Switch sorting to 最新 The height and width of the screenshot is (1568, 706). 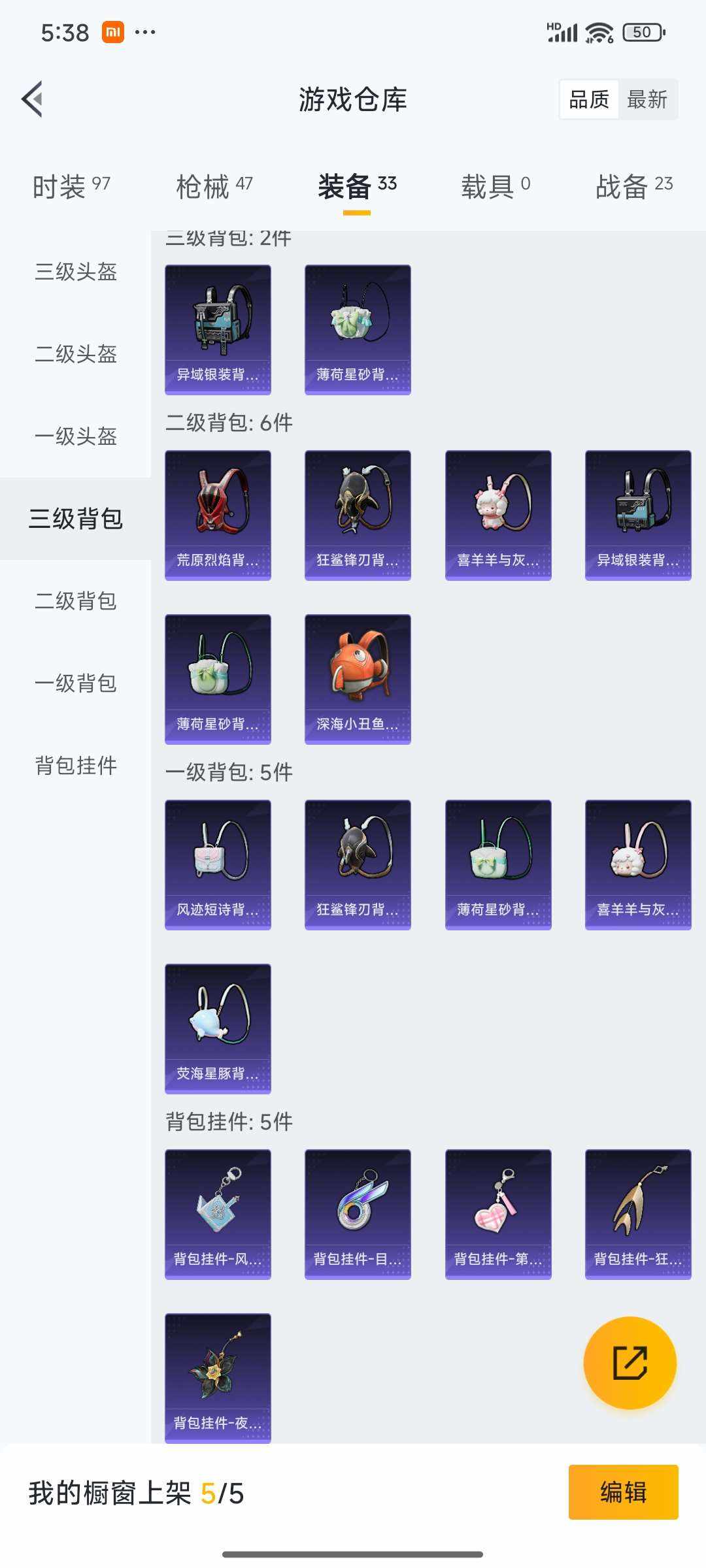click(647, 99)
